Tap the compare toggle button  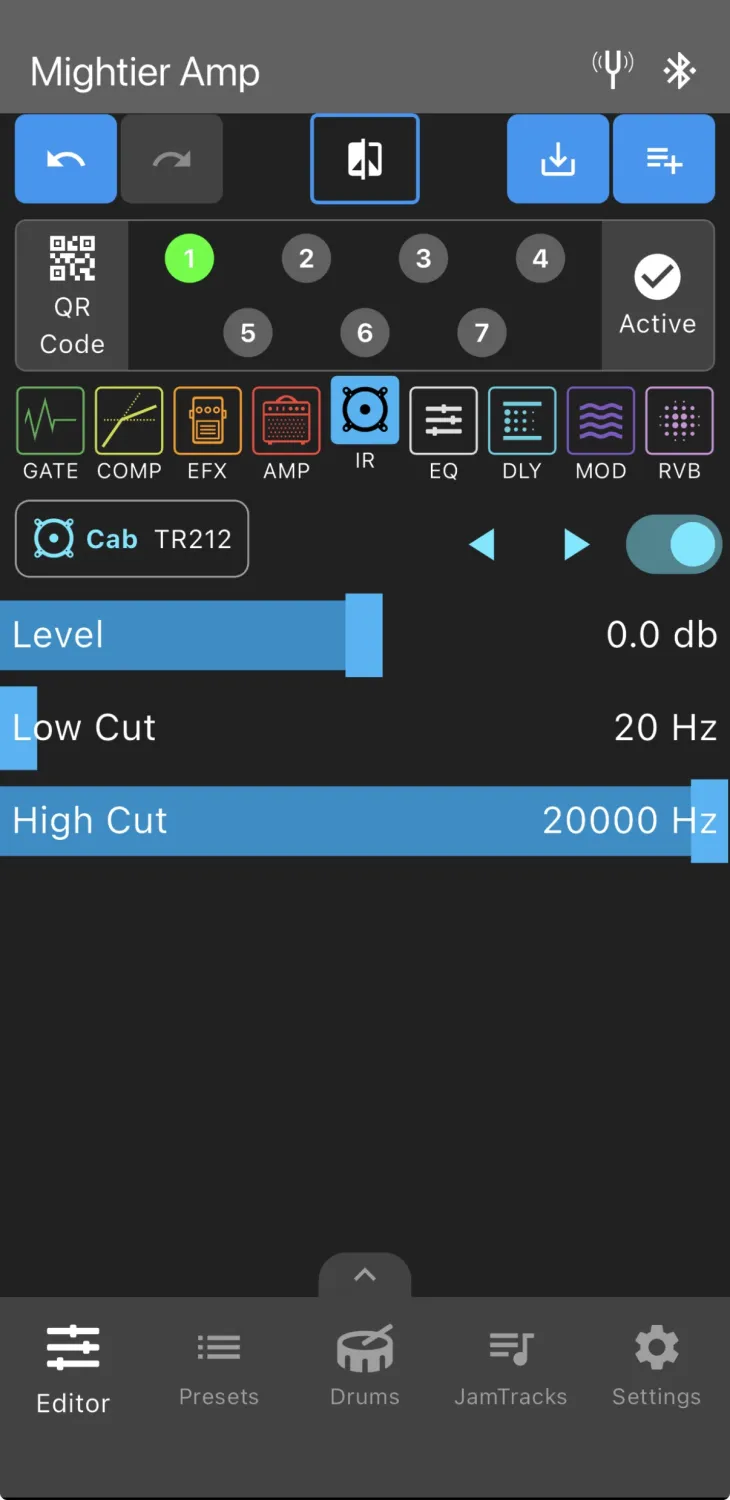pyautogui.click(x=365, y=159)
